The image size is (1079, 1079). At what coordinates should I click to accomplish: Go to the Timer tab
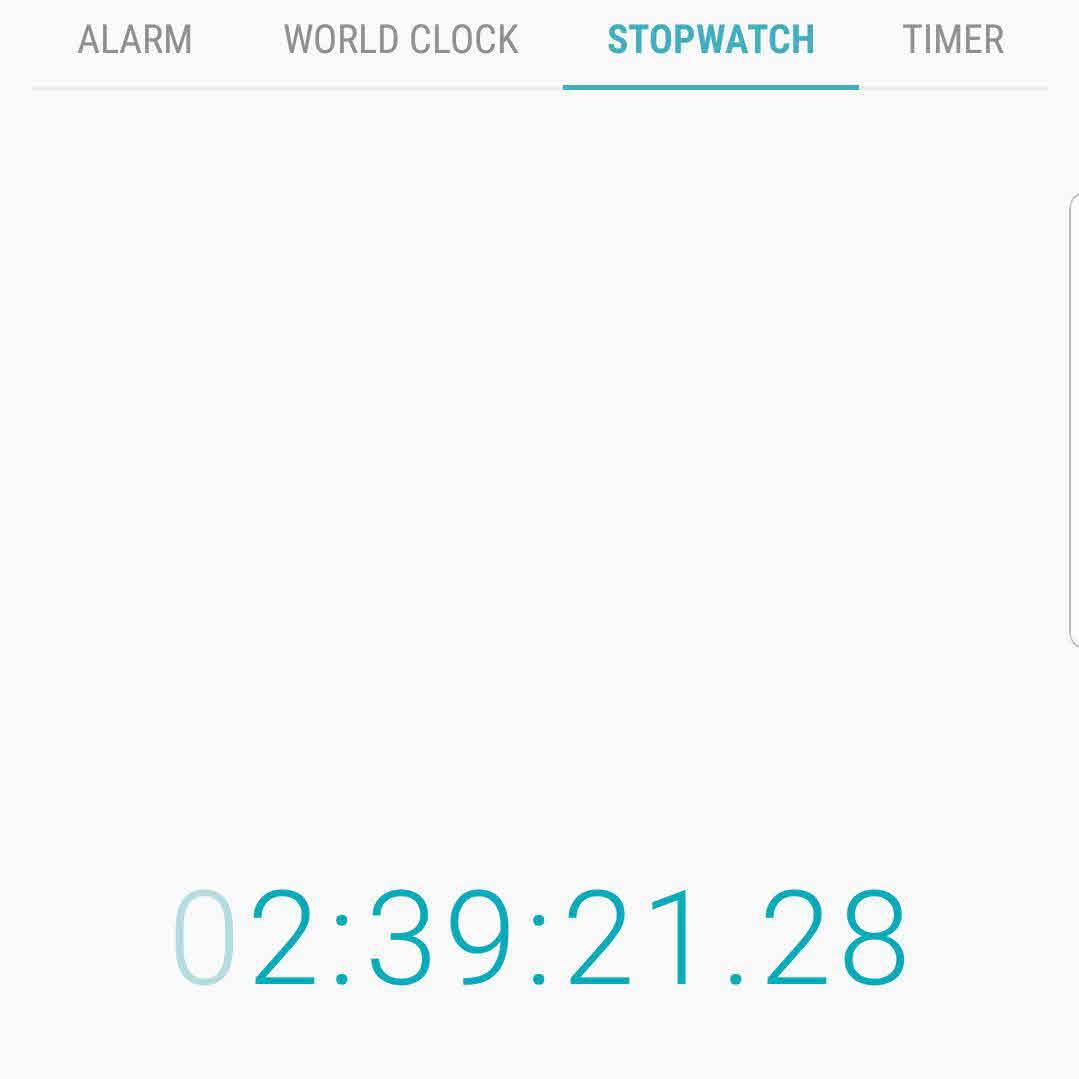pyautogui.click(x=952, y=40)
